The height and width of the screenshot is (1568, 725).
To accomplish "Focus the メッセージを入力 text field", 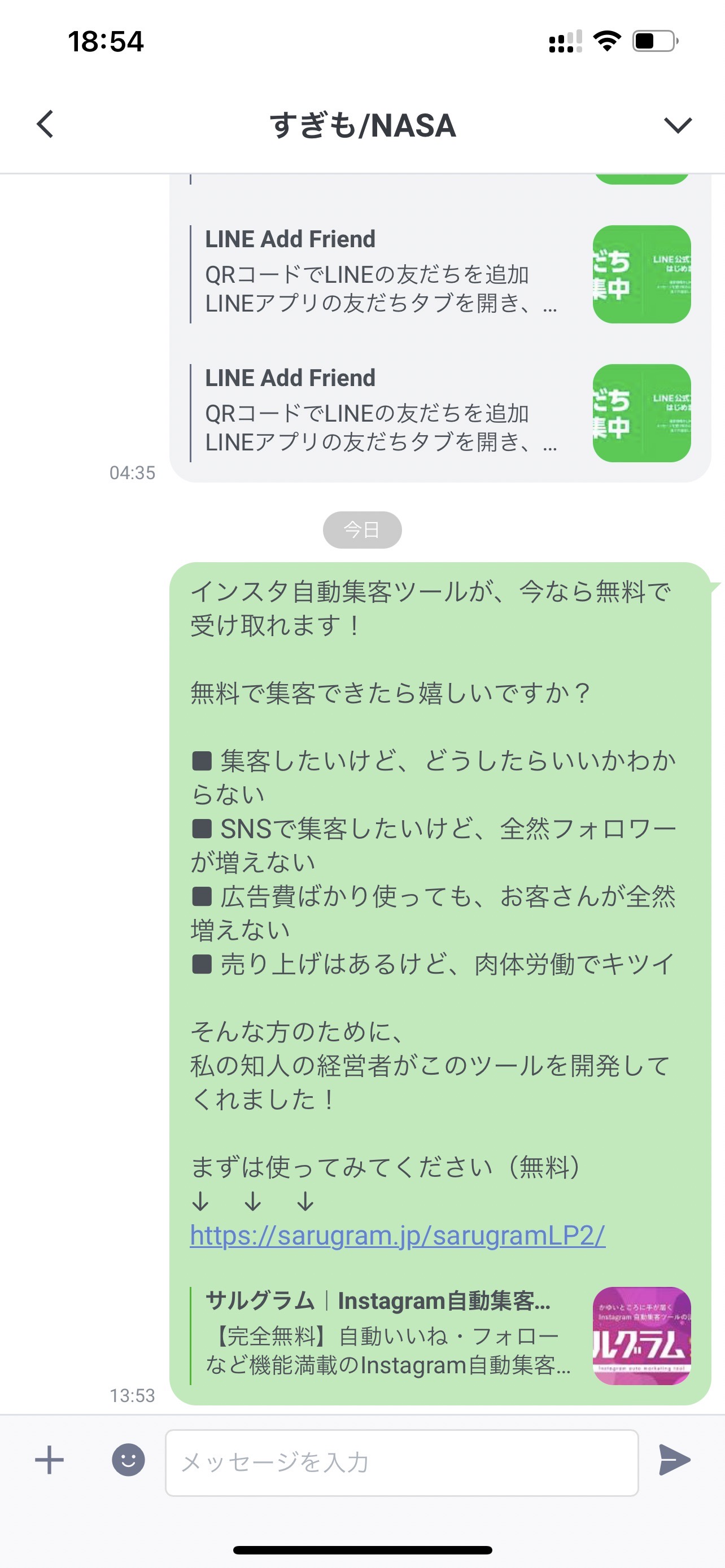I will click(402, 1462).
